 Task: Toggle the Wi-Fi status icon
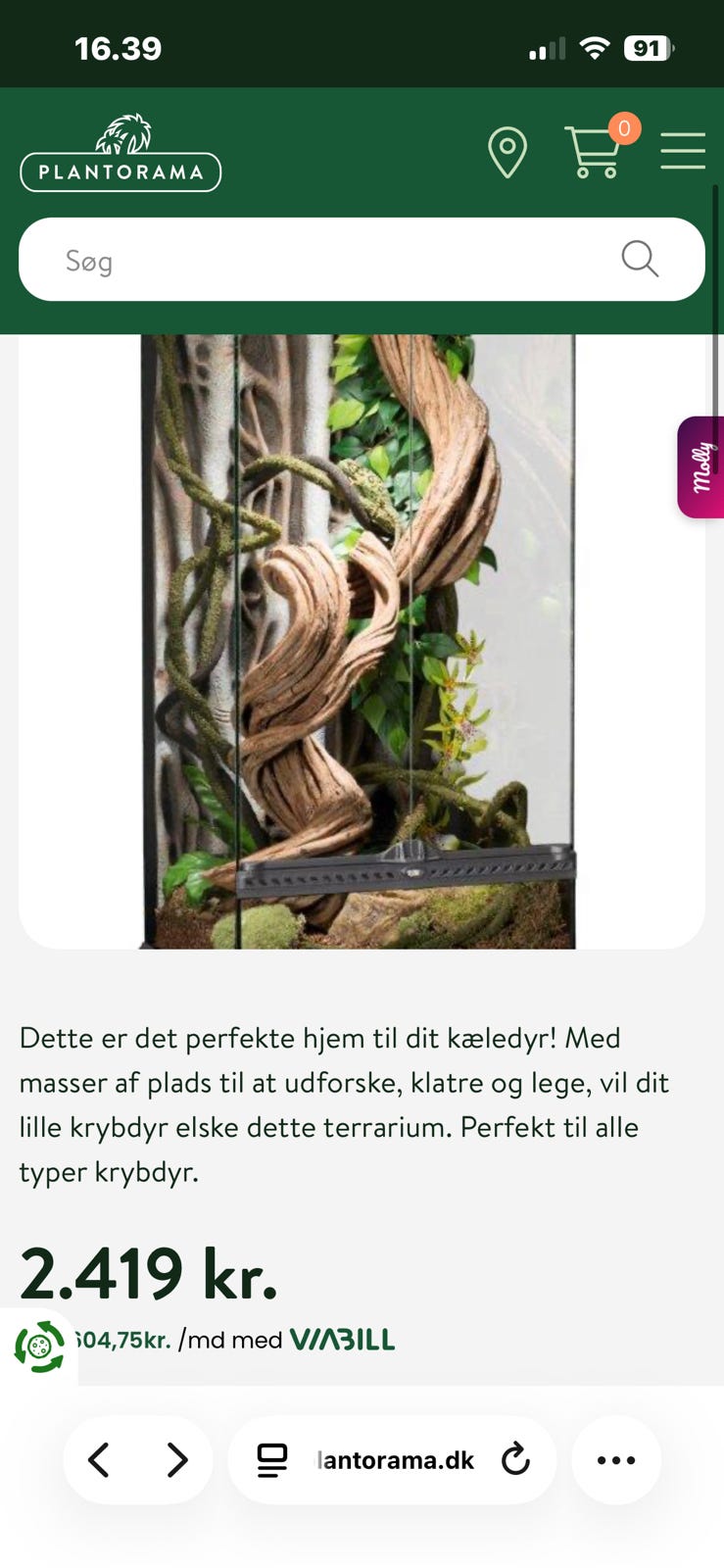coord(595,45)
